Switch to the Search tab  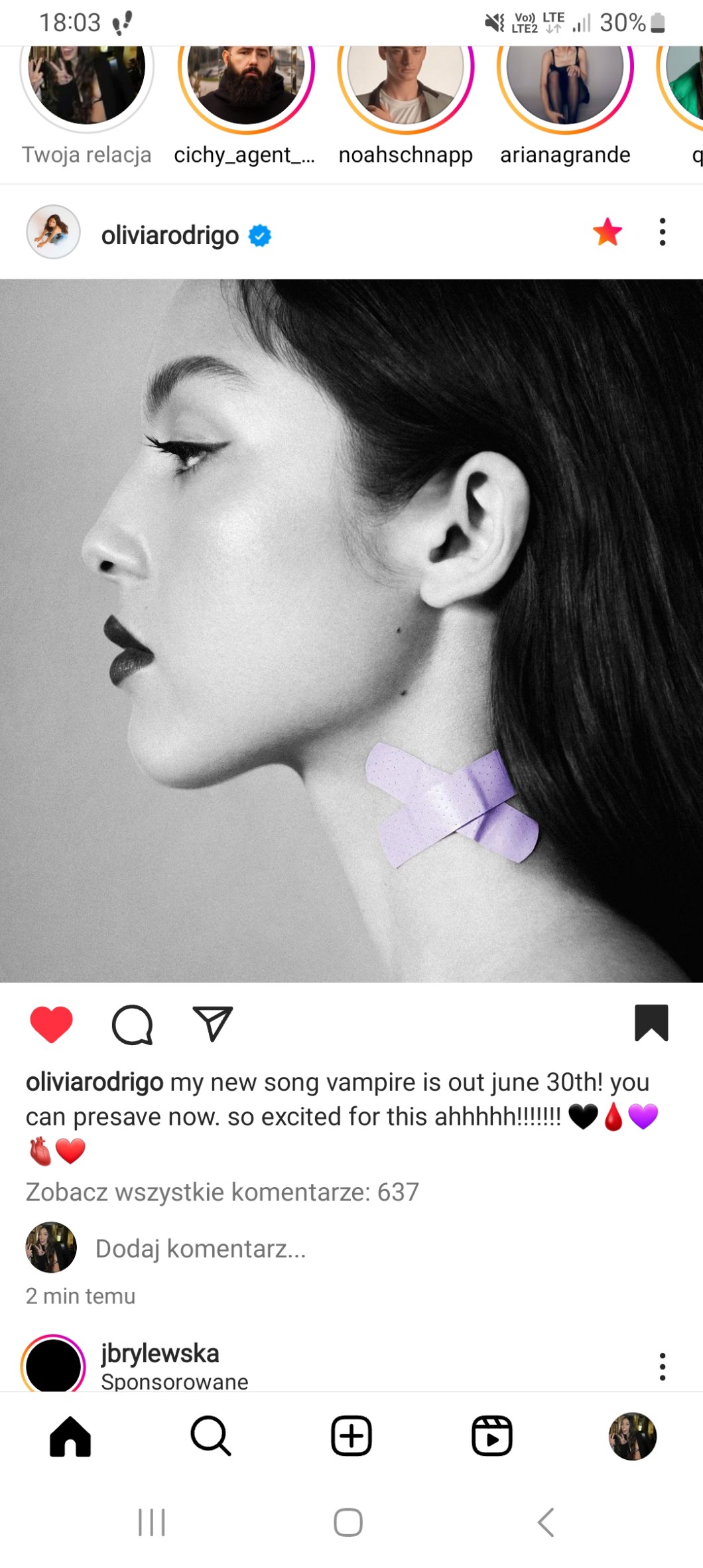click(x=210, y=1436)
